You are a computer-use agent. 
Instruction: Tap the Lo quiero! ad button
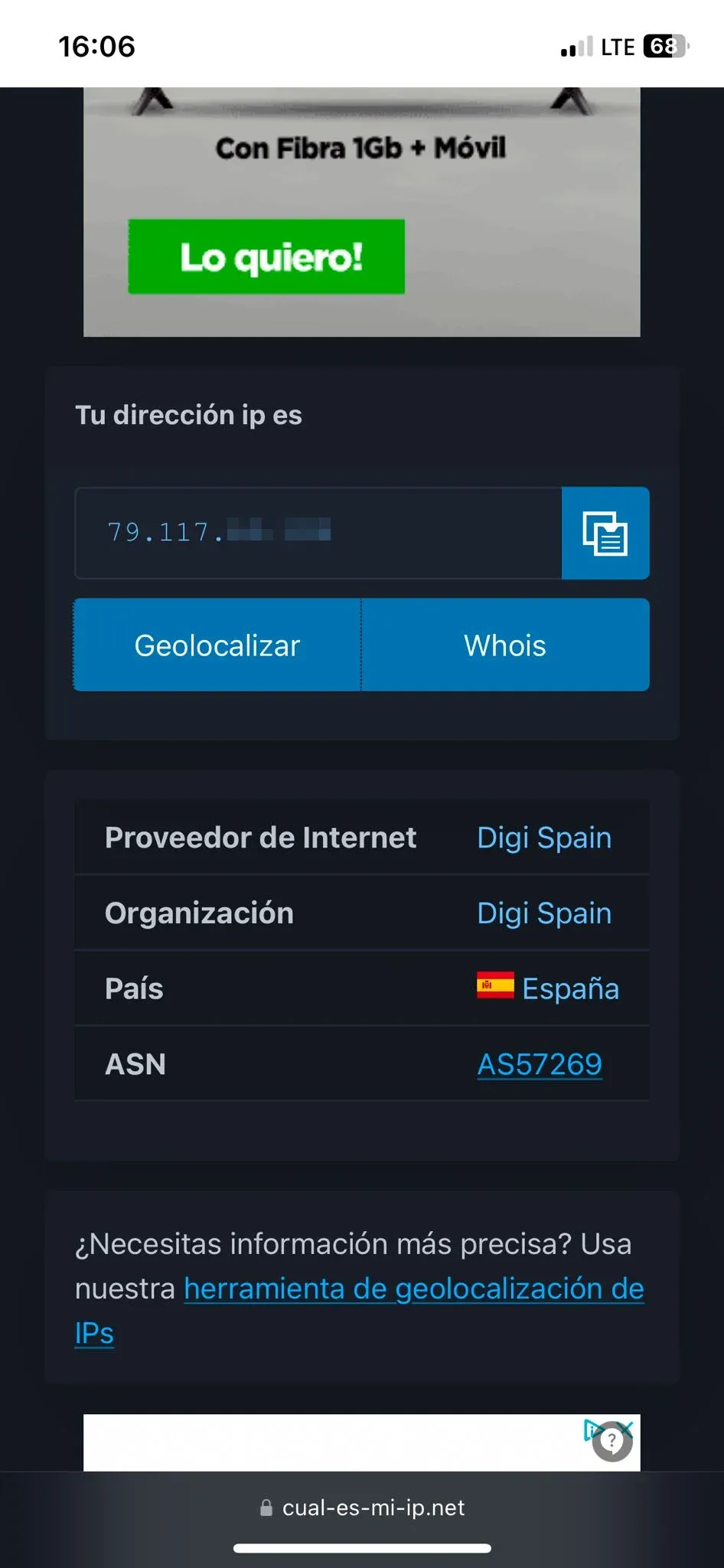[x=266, y=257]
